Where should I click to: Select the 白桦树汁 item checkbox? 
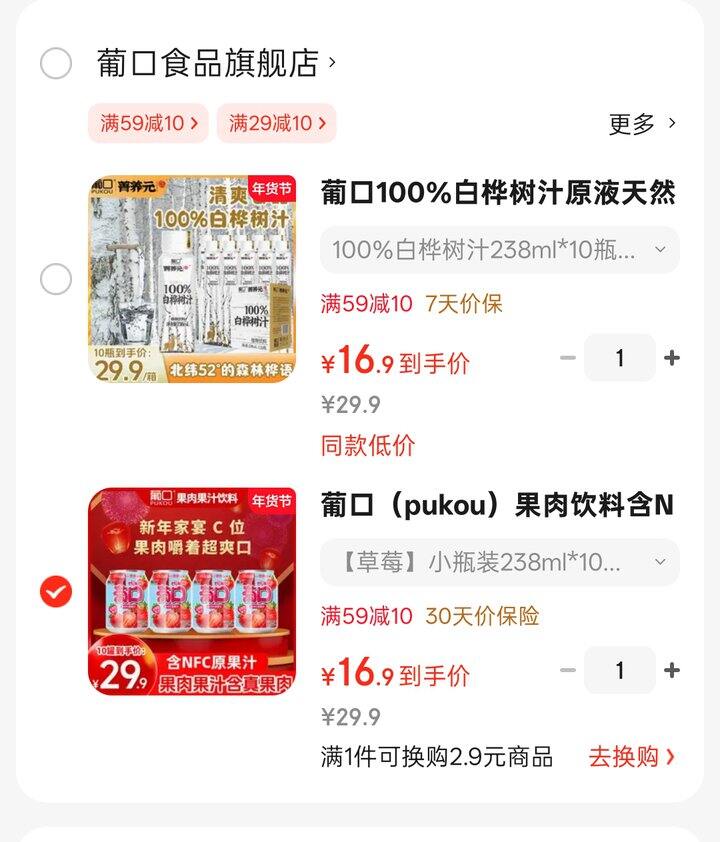(56, 279)
